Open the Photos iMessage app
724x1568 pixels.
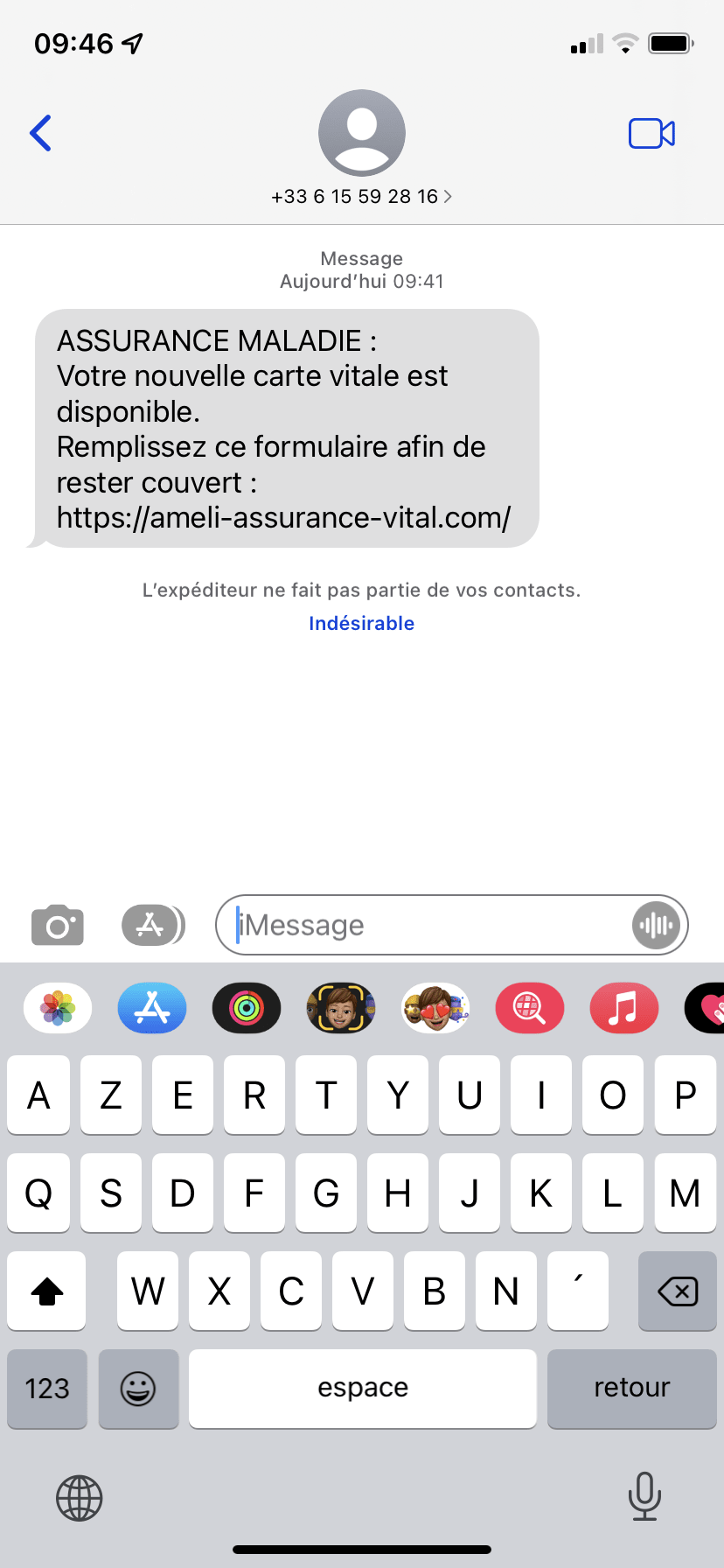point(58,1008)
